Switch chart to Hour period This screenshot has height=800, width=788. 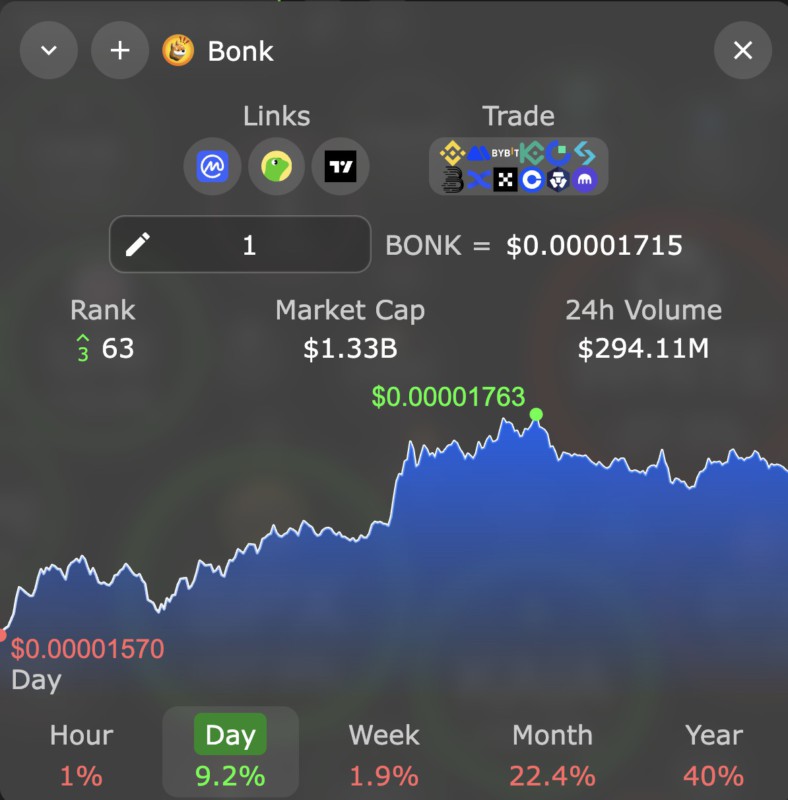pos(81,753)
